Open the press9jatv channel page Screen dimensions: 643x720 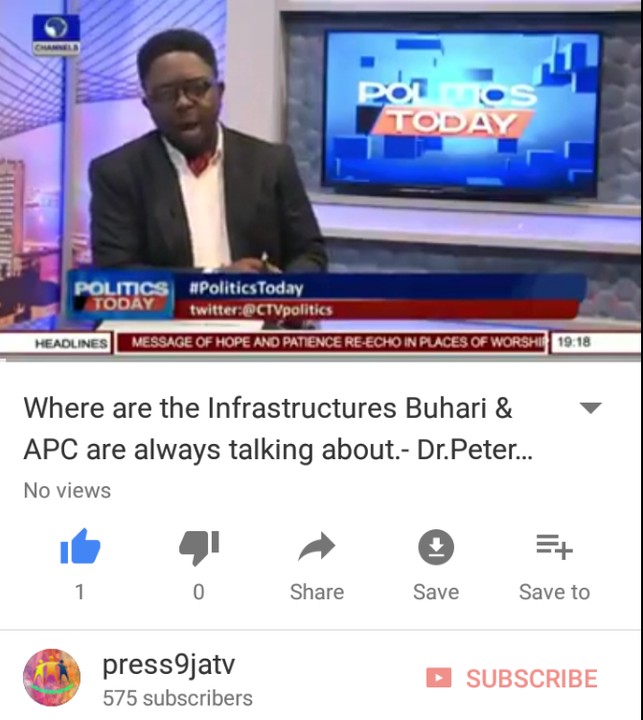point(168,664)
